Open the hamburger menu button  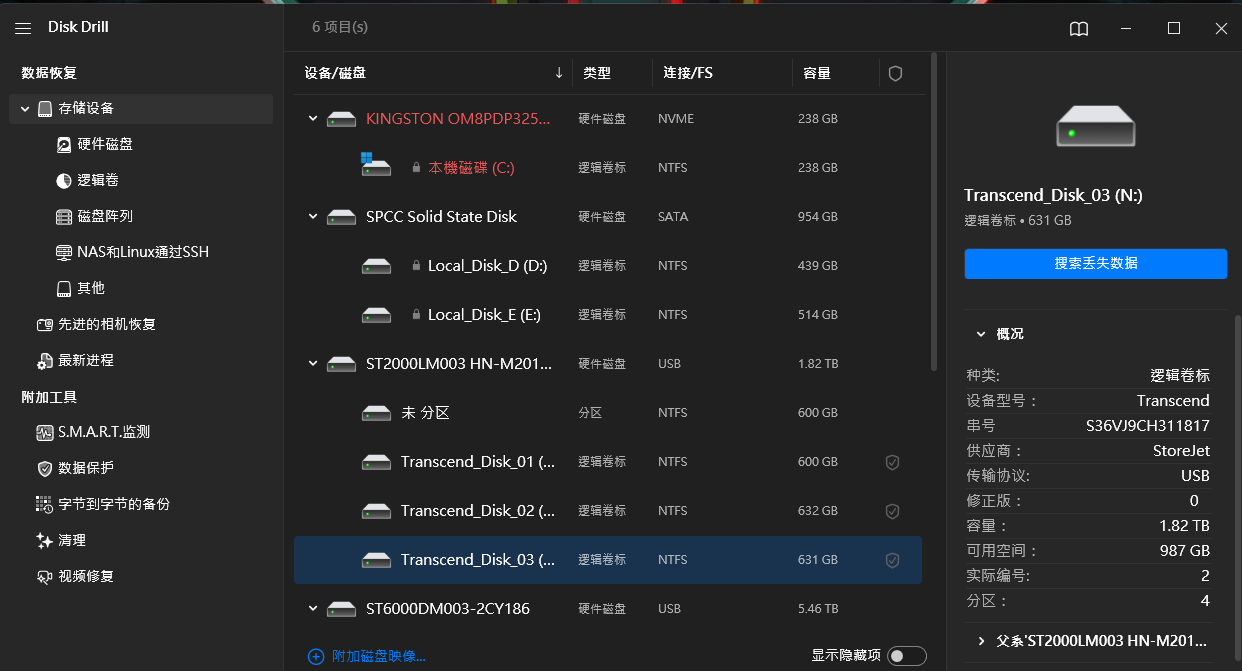[23, 28]
